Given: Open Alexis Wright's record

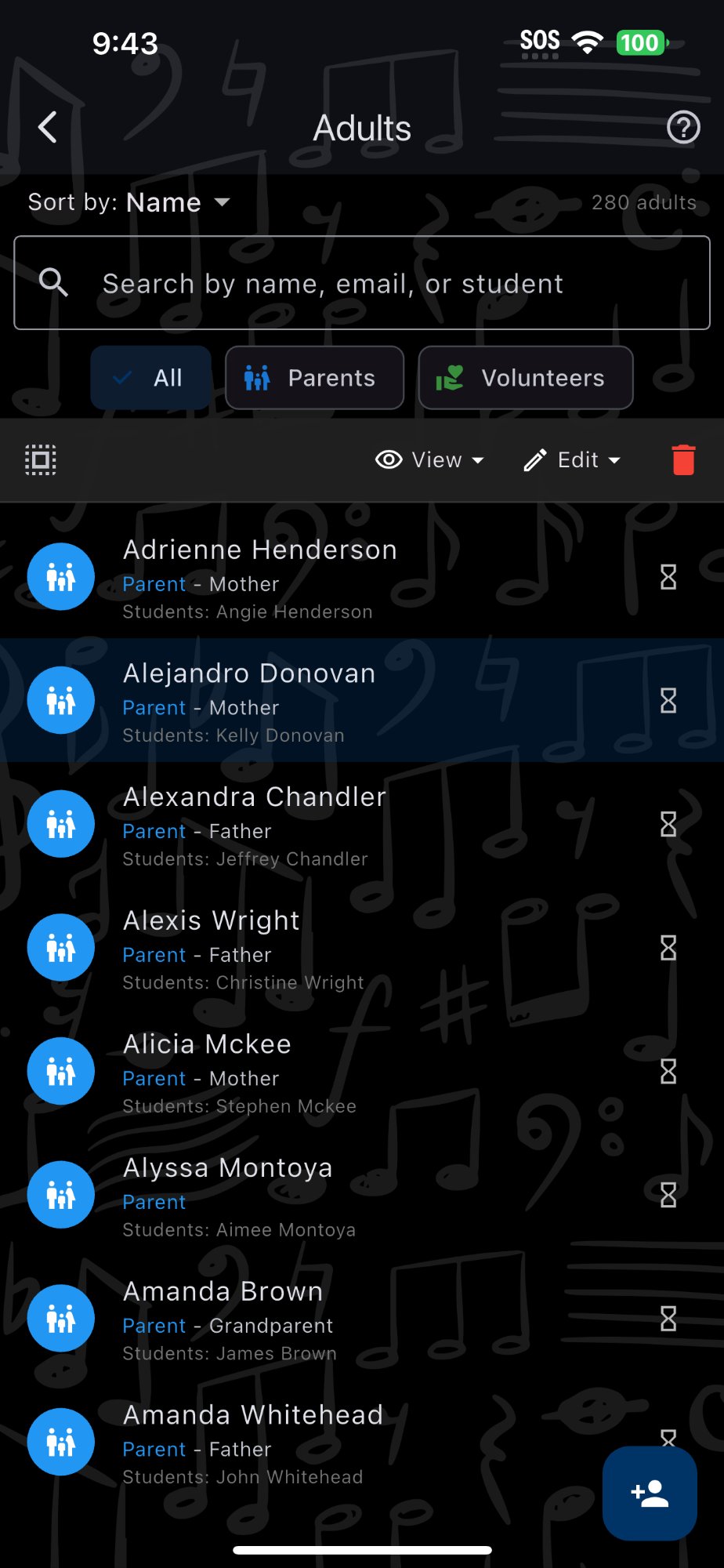Looking at the screenshot, I should coord(313,949).
